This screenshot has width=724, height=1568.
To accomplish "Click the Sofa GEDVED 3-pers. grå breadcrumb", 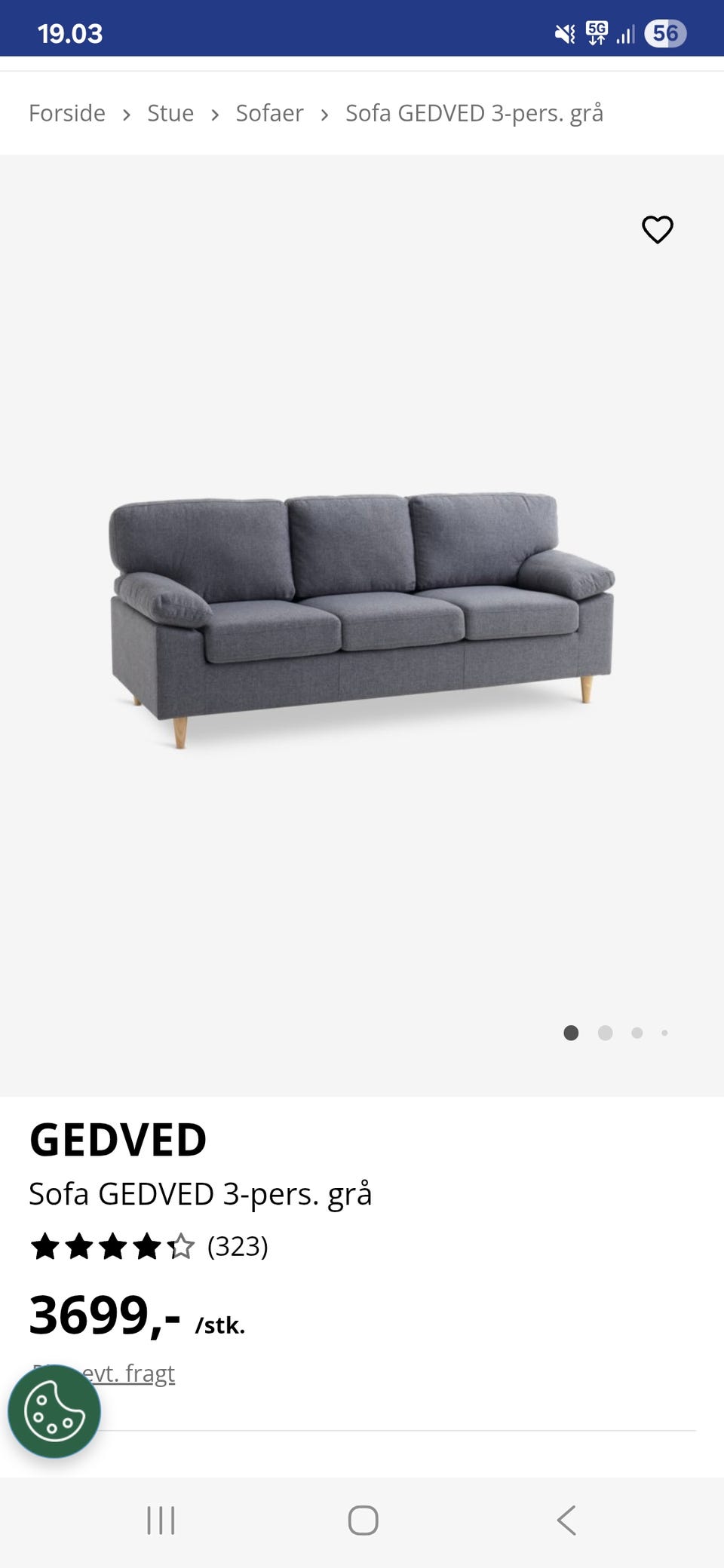I will click(474, 113).
